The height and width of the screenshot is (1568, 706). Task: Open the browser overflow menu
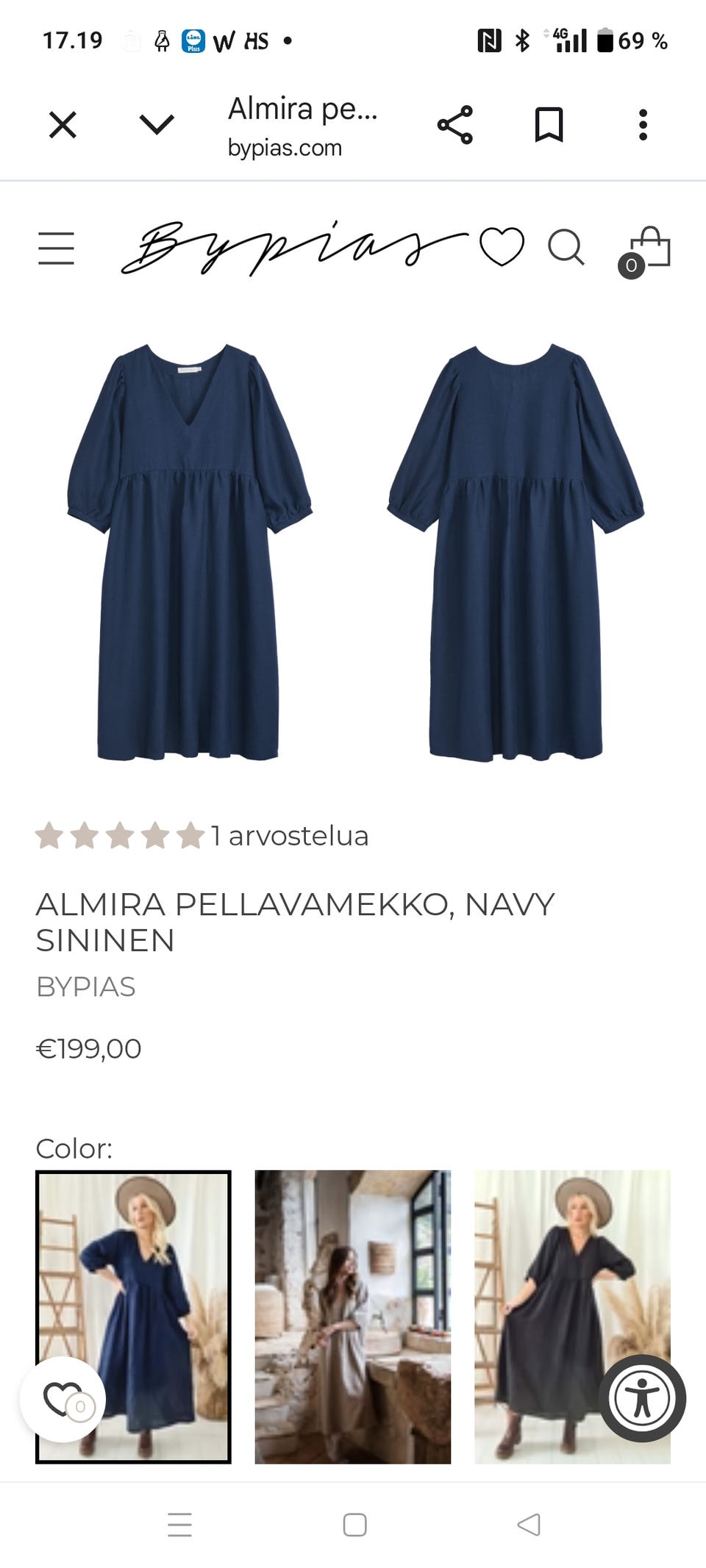pyautogui.click(x=643, y=125)
